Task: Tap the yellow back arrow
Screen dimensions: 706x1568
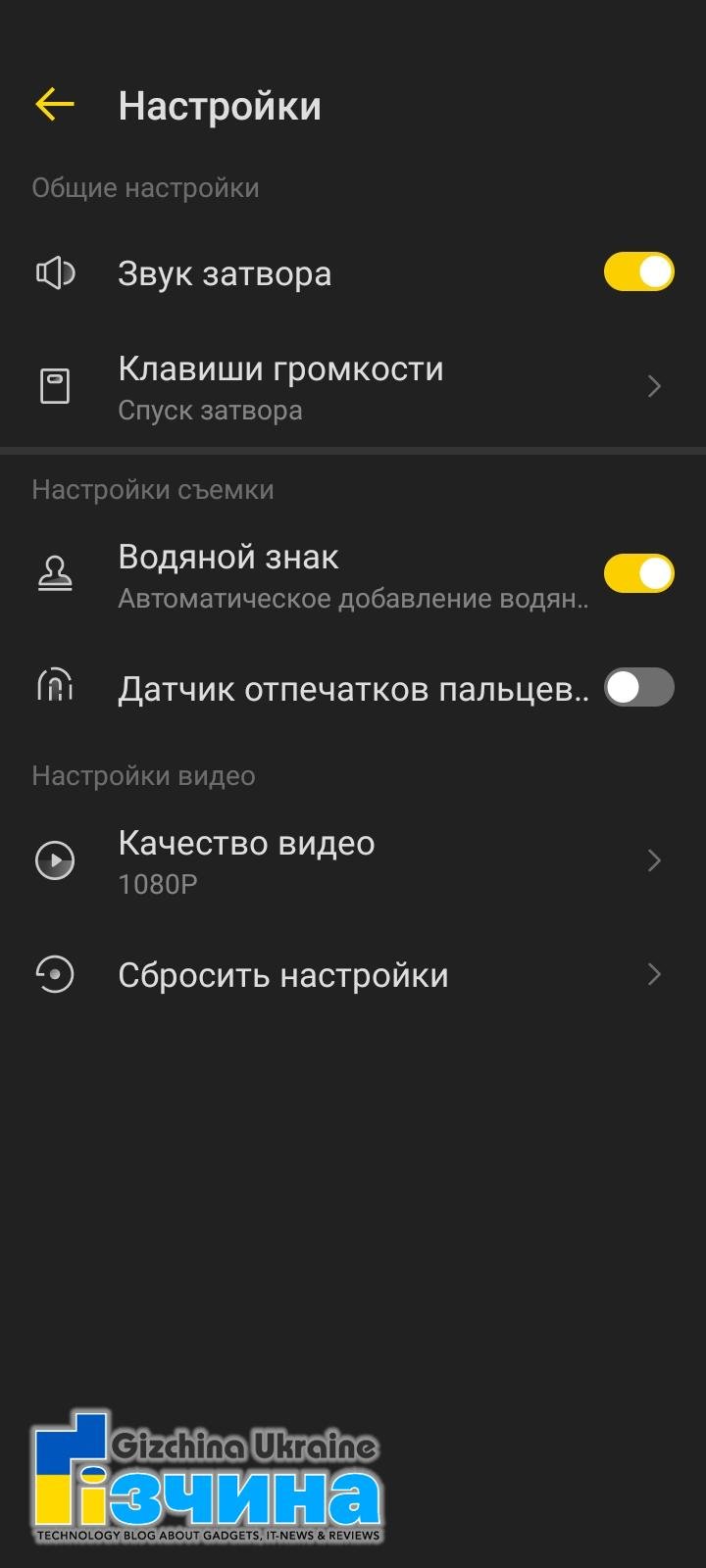Action: click(54, 103)
